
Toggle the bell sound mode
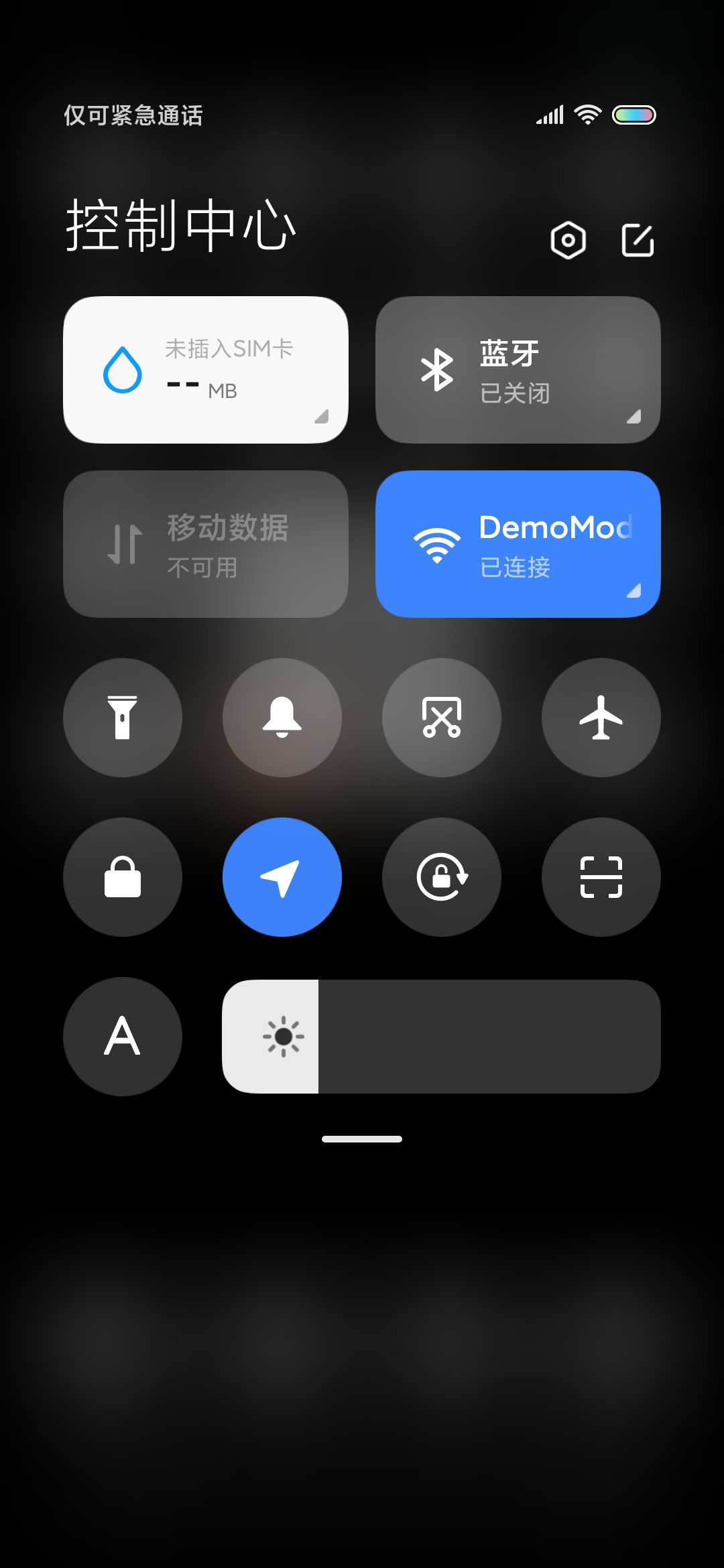(282, 718)
